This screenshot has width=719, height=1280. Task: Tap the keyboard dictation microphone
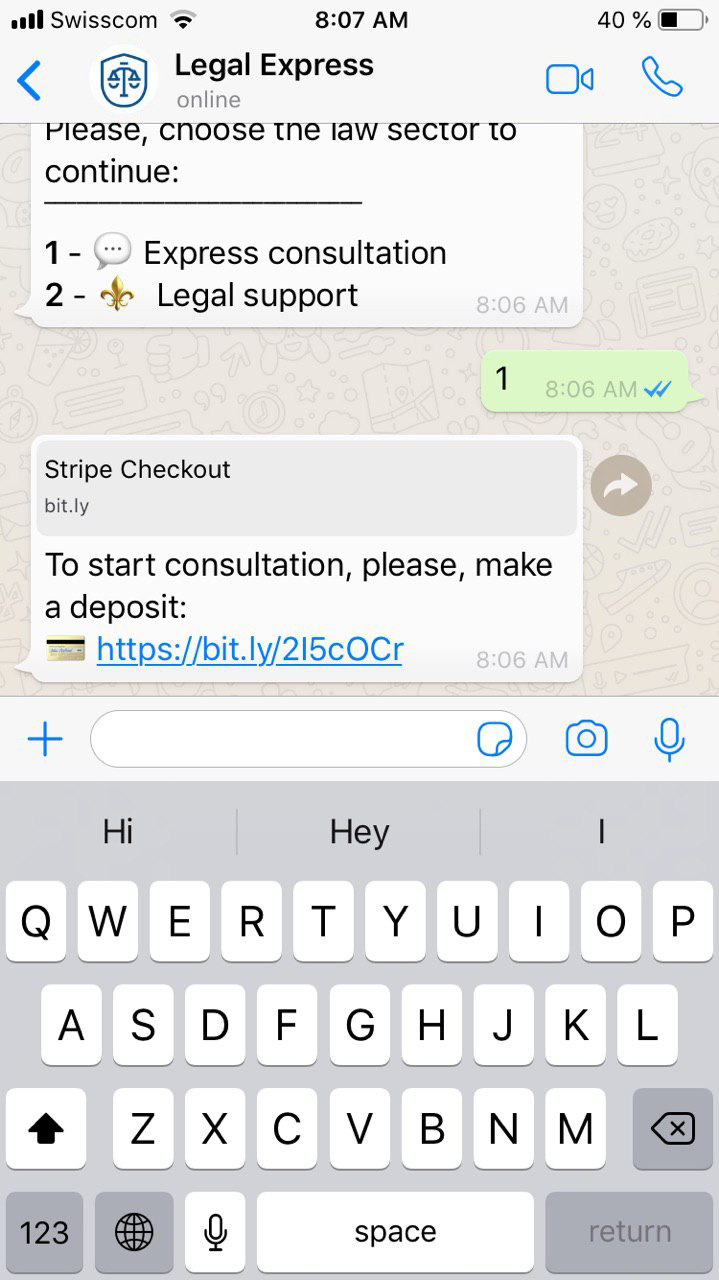214,1232
